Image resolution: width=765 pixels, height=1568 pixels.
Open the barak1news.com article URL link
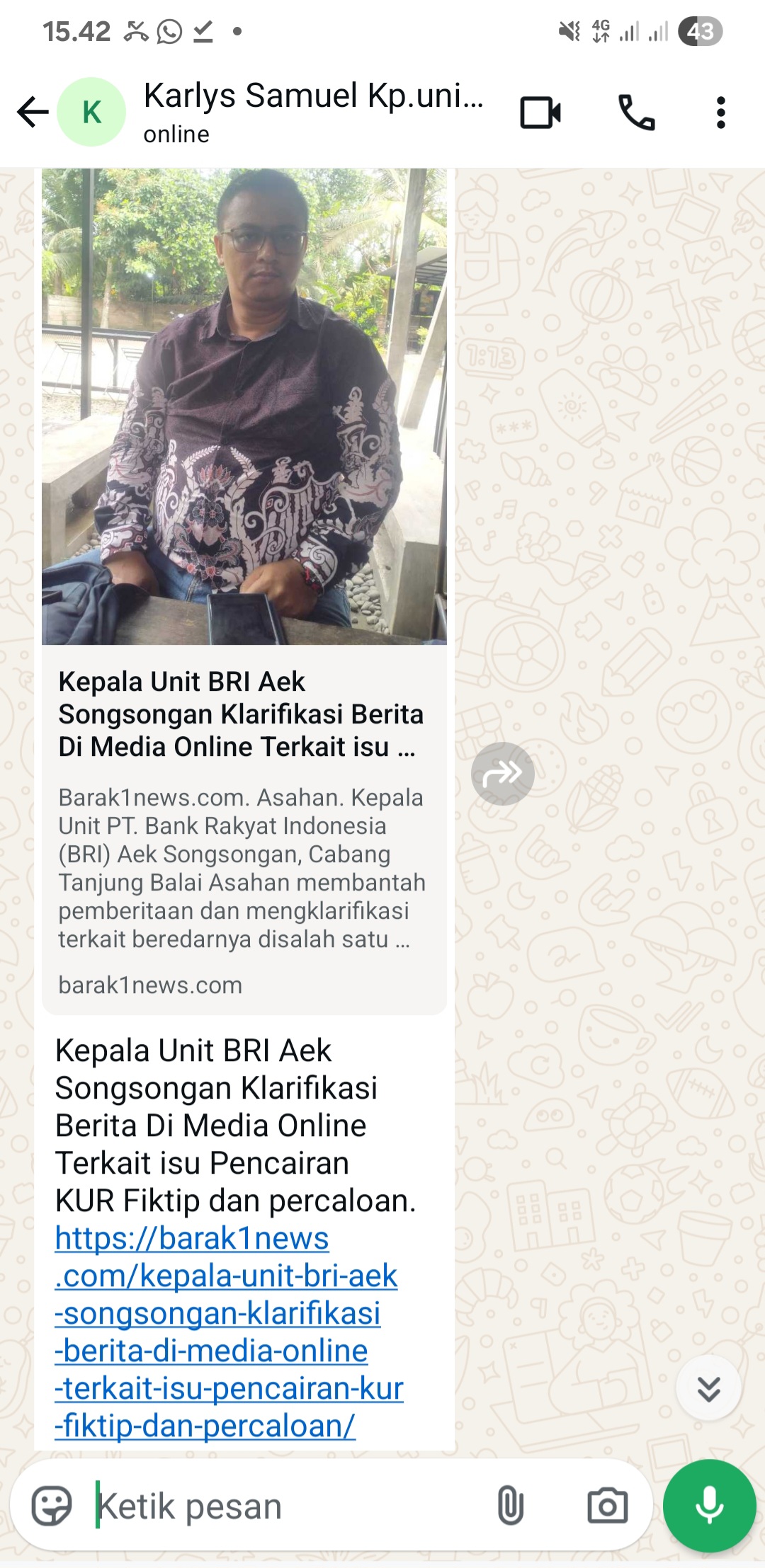point(227,1332)
